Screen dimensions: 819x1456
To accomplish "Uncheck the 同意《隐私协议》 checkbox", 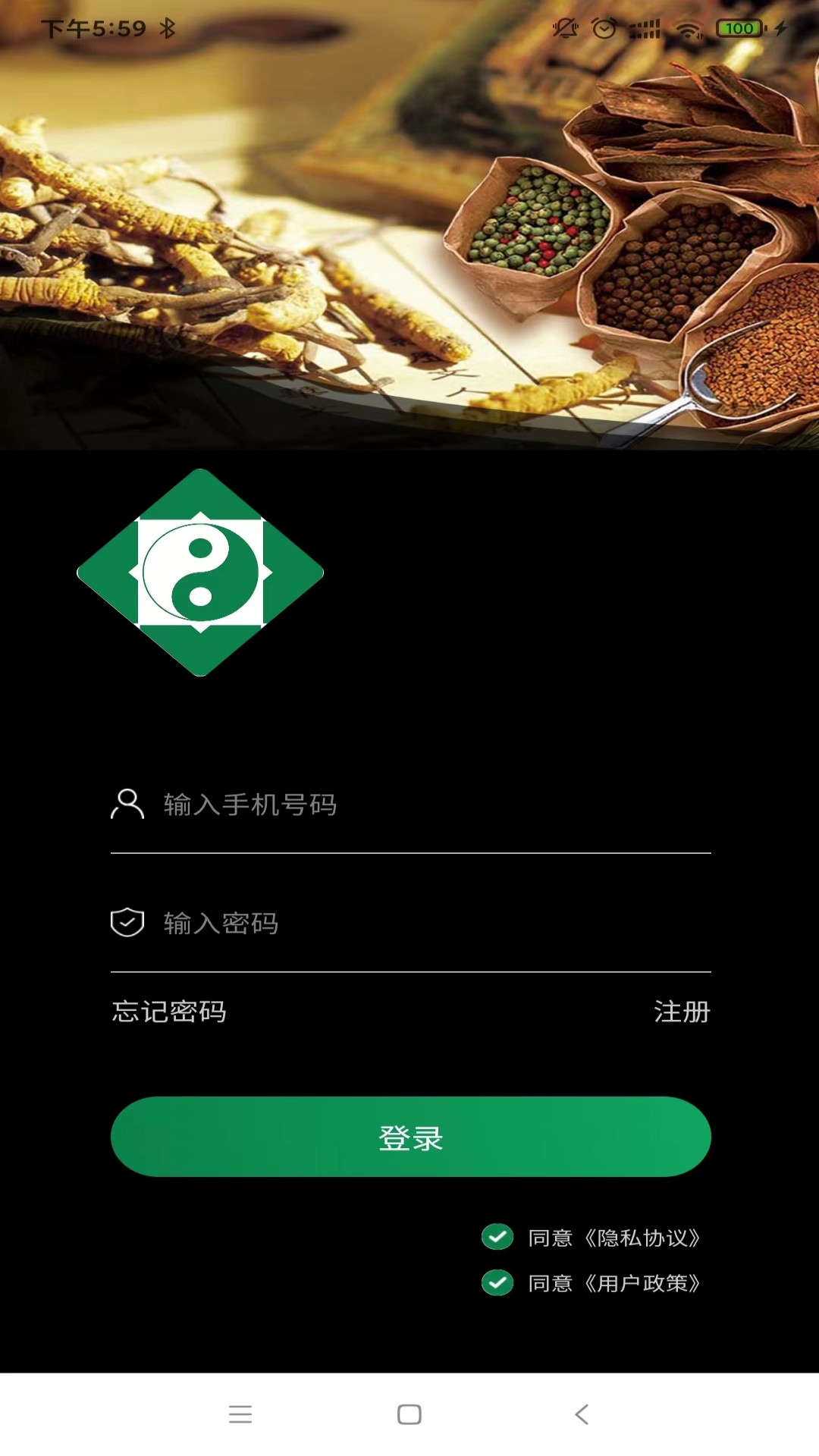I will coord(497,1237).
